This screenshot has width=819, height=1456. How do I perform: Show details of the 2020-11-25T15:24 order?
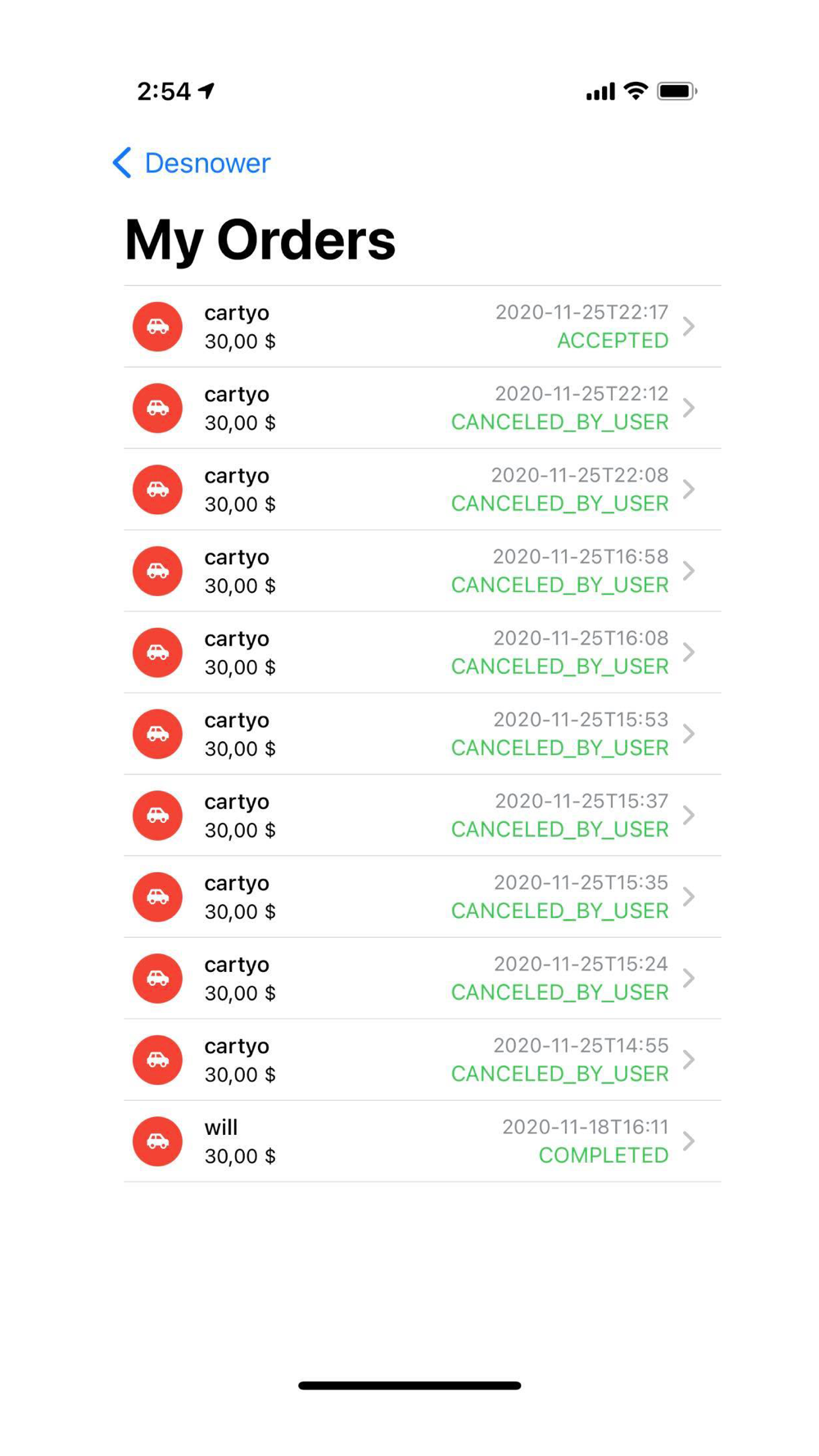(422, 978)
